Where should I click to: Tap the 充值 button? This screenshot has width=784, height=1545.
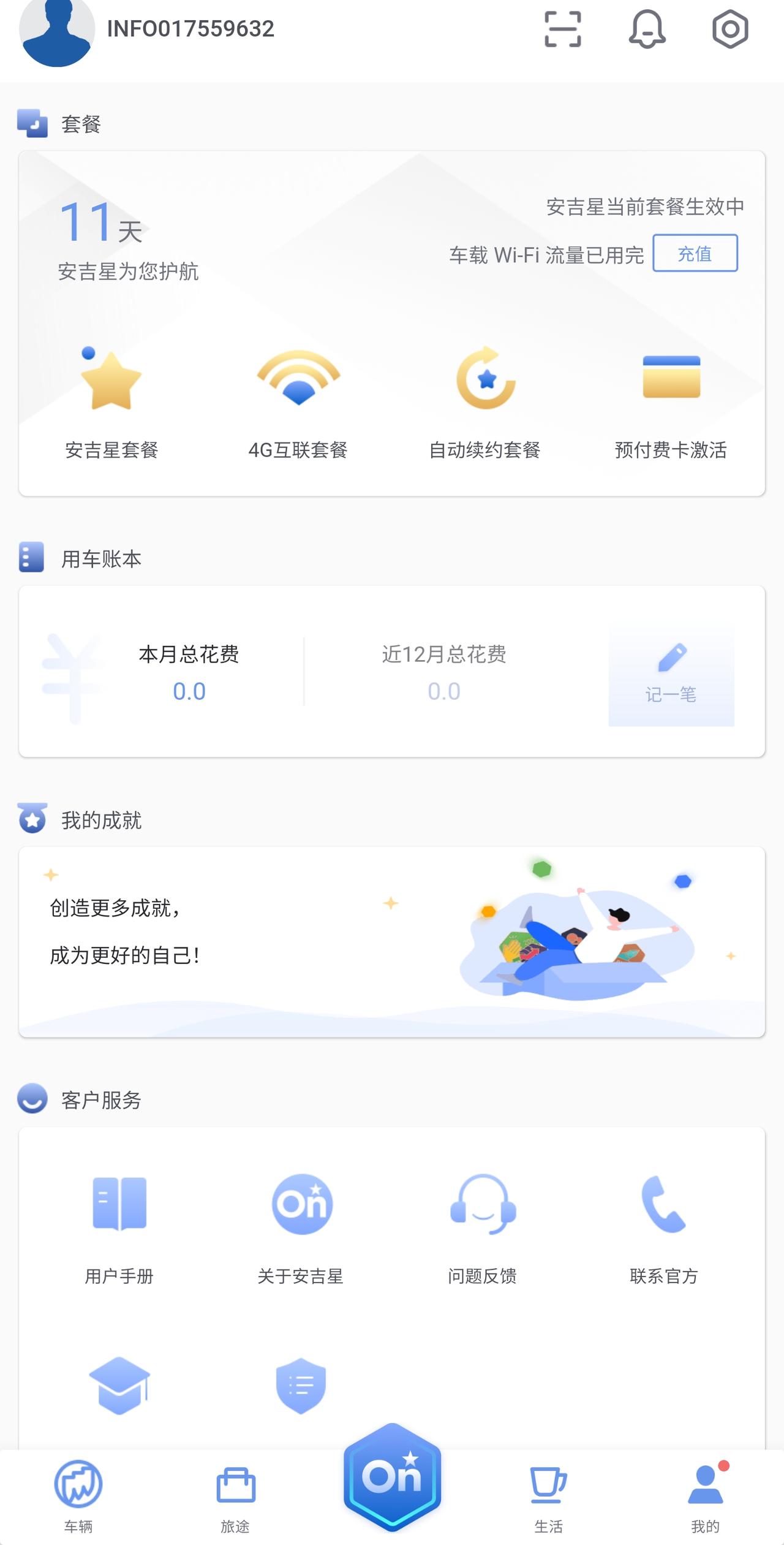point(696,253)
